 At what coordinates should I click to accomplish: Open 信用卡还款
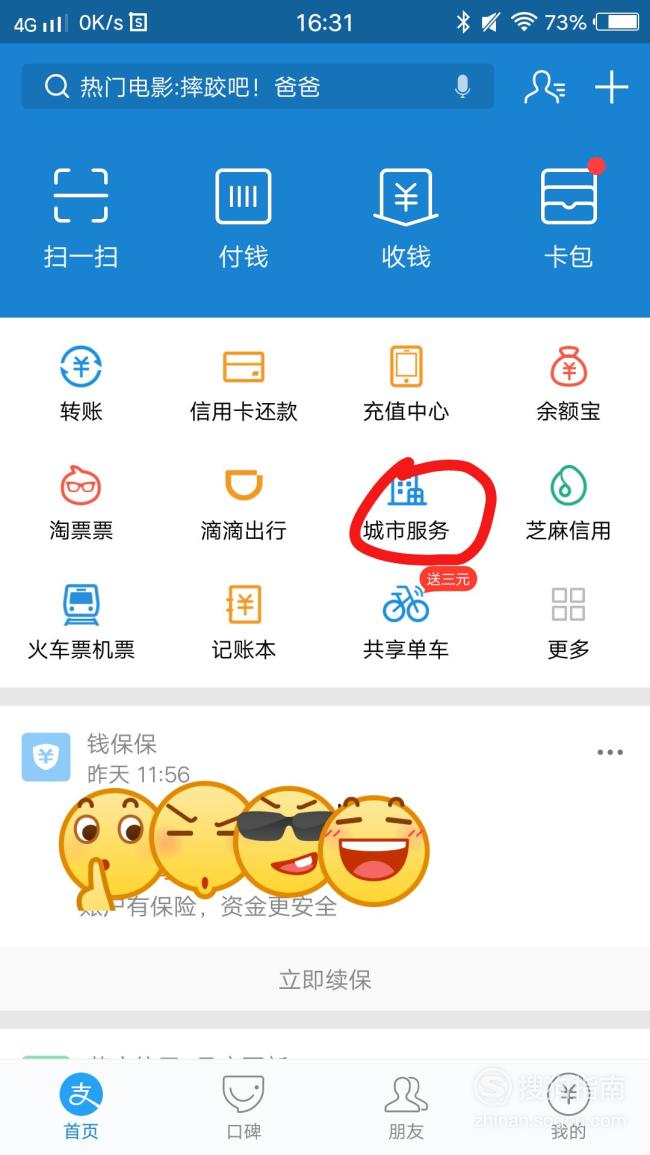point(243,384)
